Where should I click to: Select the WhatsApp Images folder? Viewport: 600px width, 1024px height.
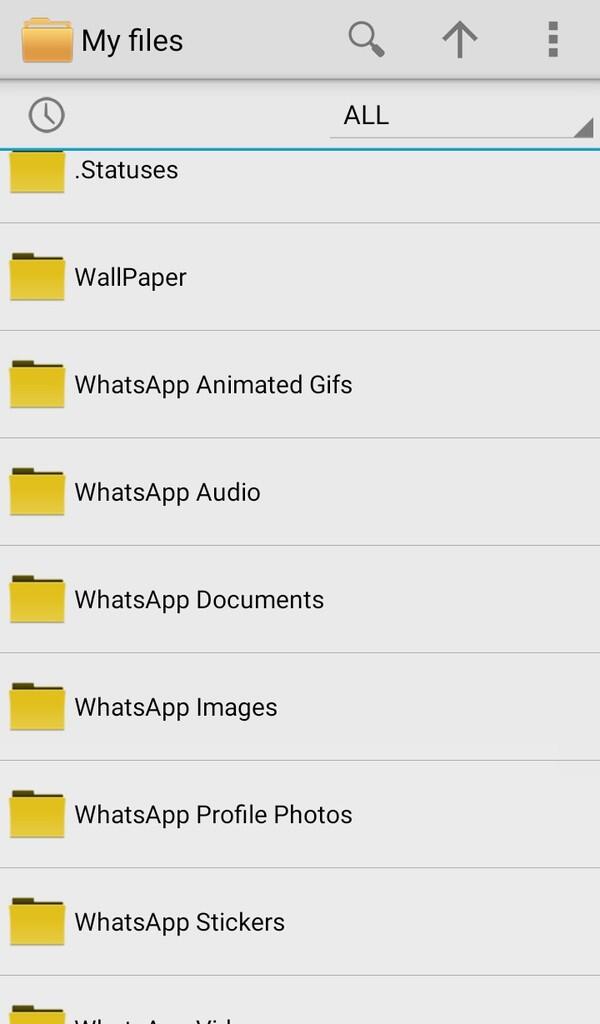(176, 707)
